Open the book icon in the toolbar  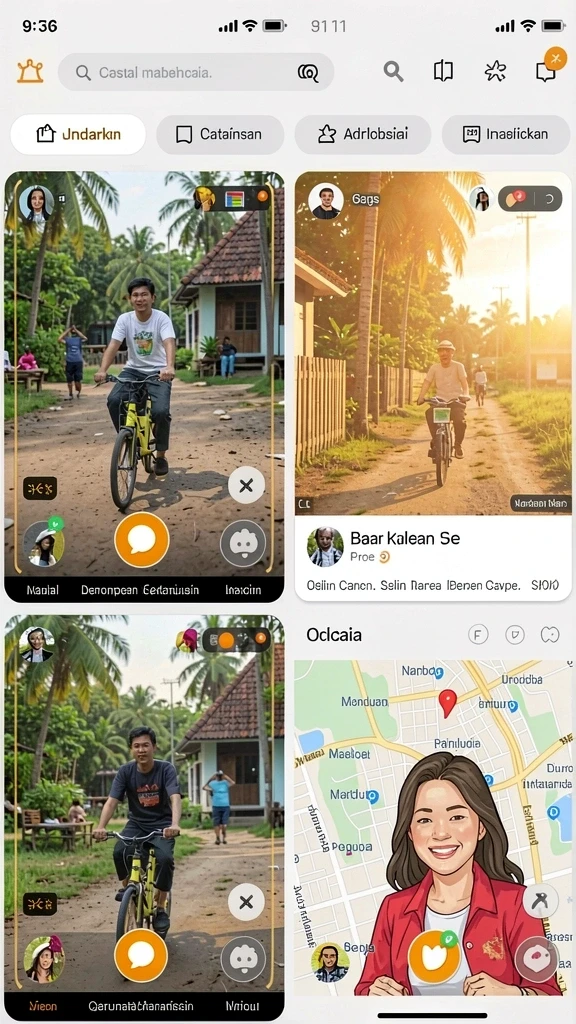click(x=443, y=71)
